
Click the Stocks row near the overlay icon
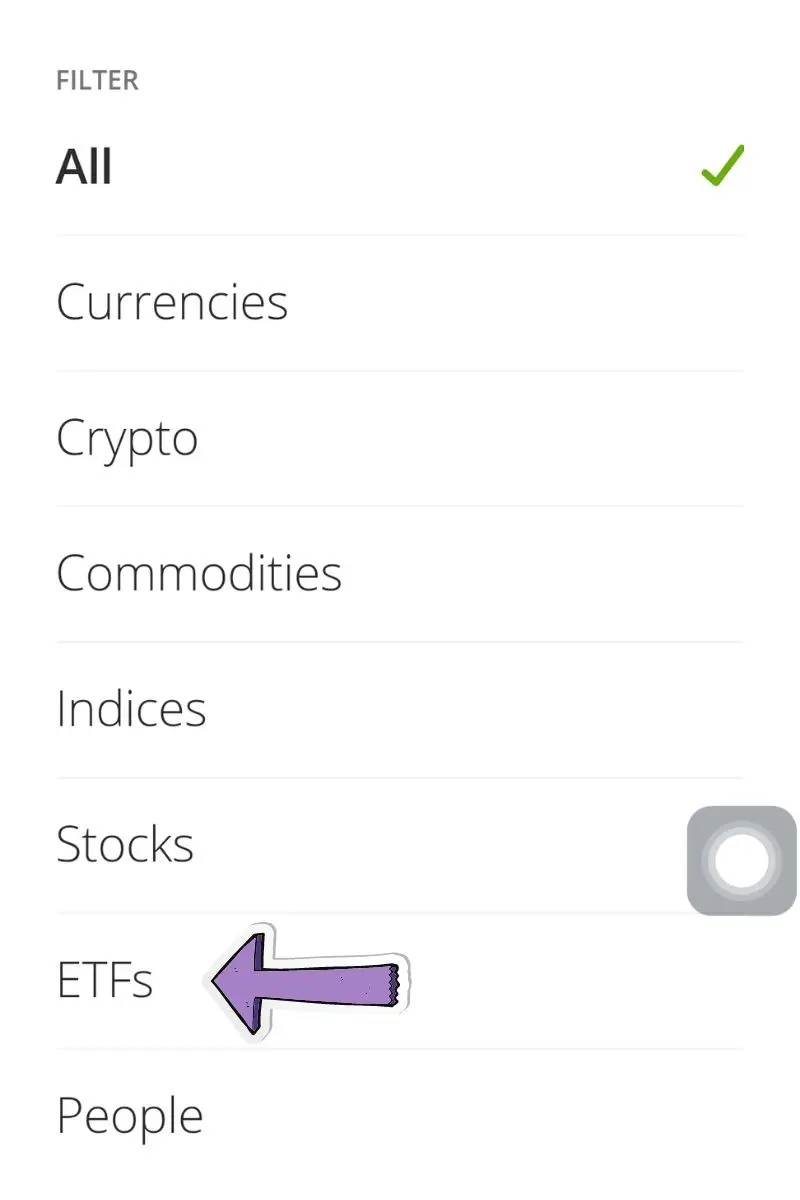[x=400, y=843]
